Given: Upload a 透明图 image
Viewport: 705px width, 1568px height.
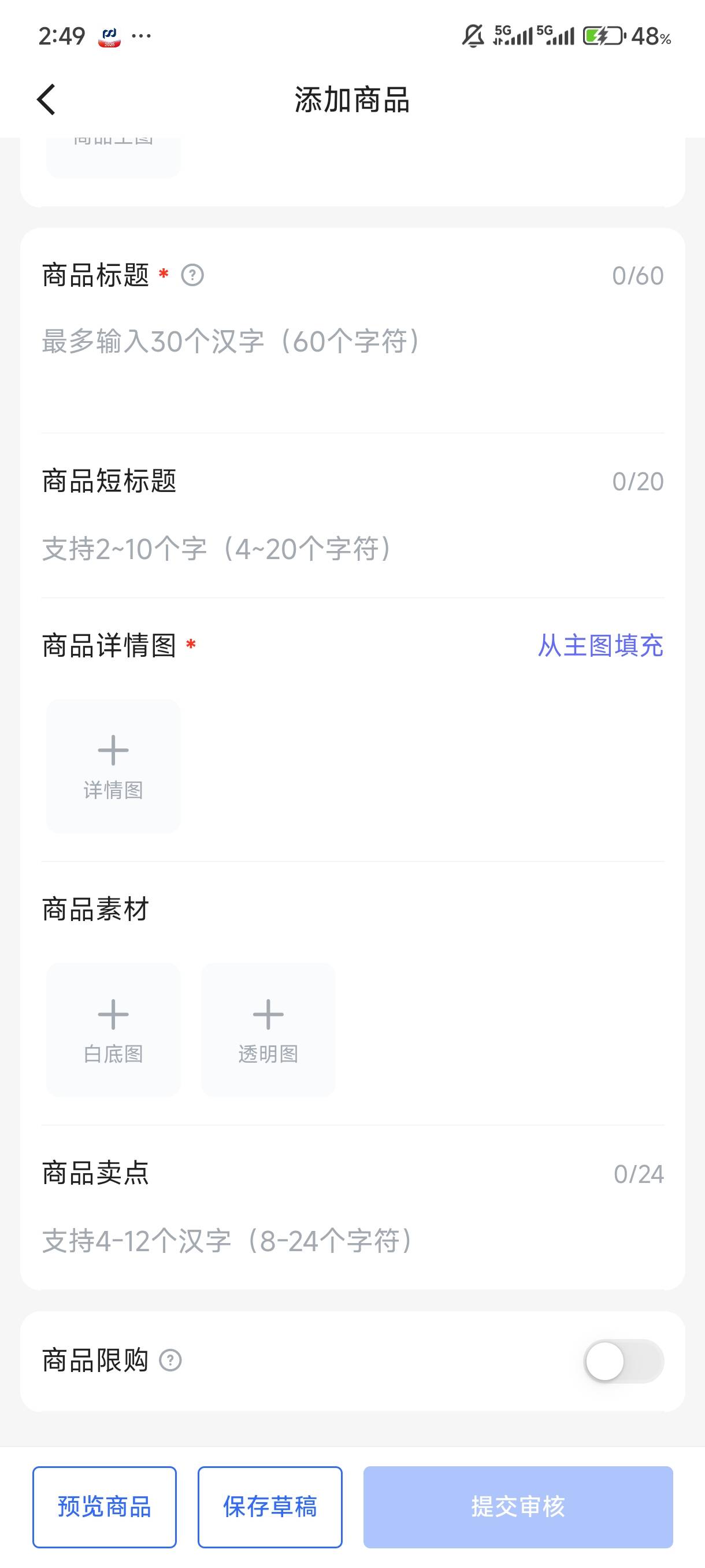Looking at the screenshot, I should click(268, 1029).
